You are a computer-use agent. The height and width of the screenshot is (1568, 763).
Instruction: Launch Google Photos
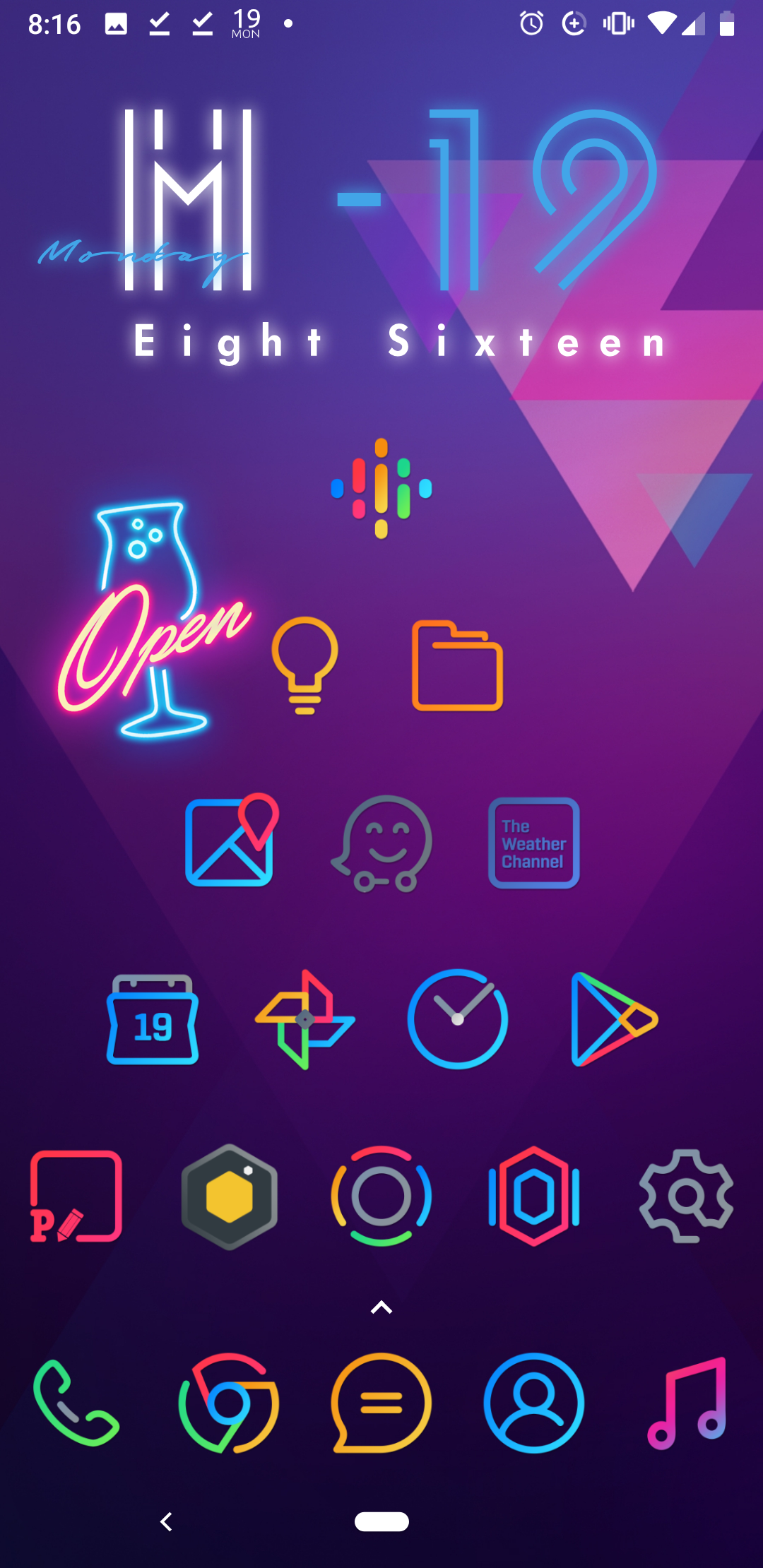[x=305, y=1018]
